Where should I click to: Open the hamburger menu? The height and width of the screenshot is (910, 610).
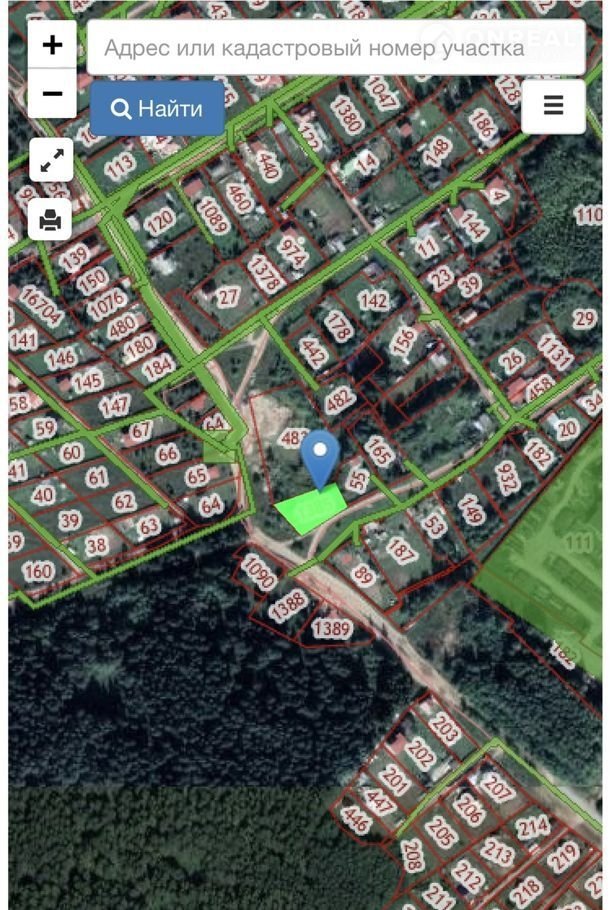553,105
